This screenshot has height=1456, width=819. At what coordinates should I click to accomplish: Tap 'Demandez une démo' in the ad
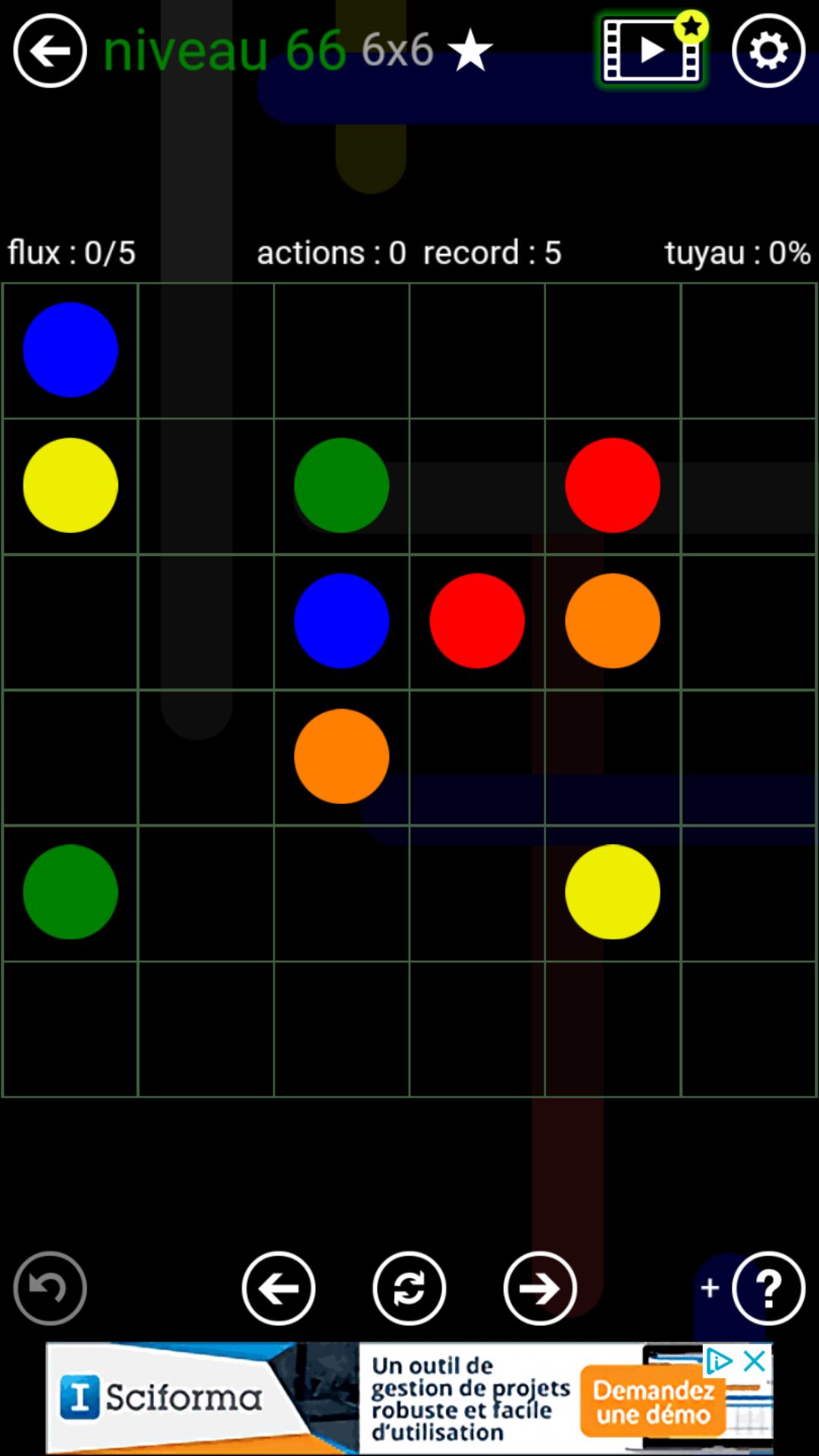click(x=652, y=1401)
